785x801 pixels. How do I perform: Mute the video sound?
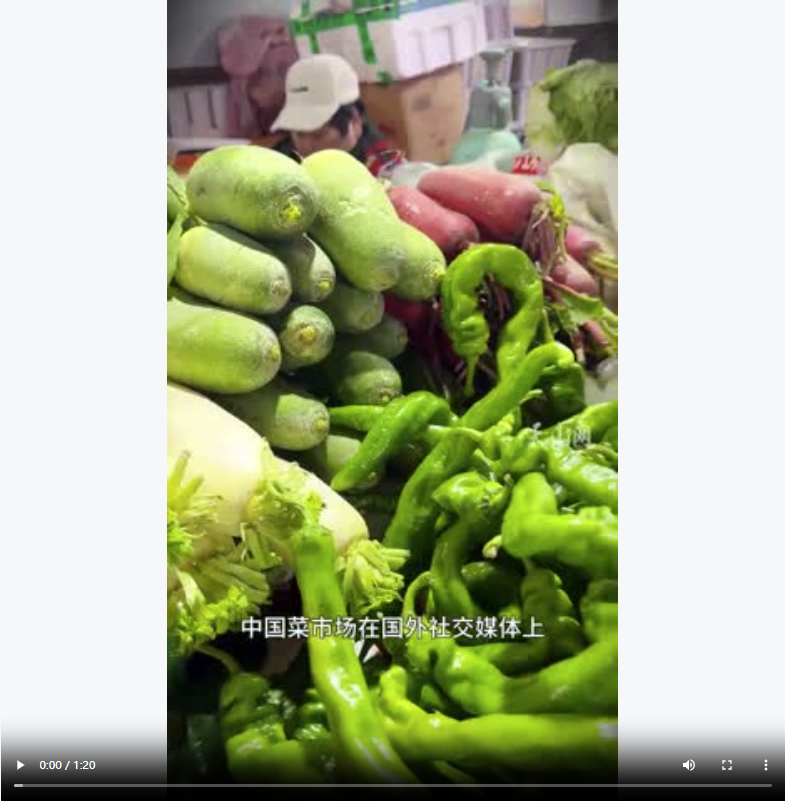pyautogui.click(x=689, y=765)
